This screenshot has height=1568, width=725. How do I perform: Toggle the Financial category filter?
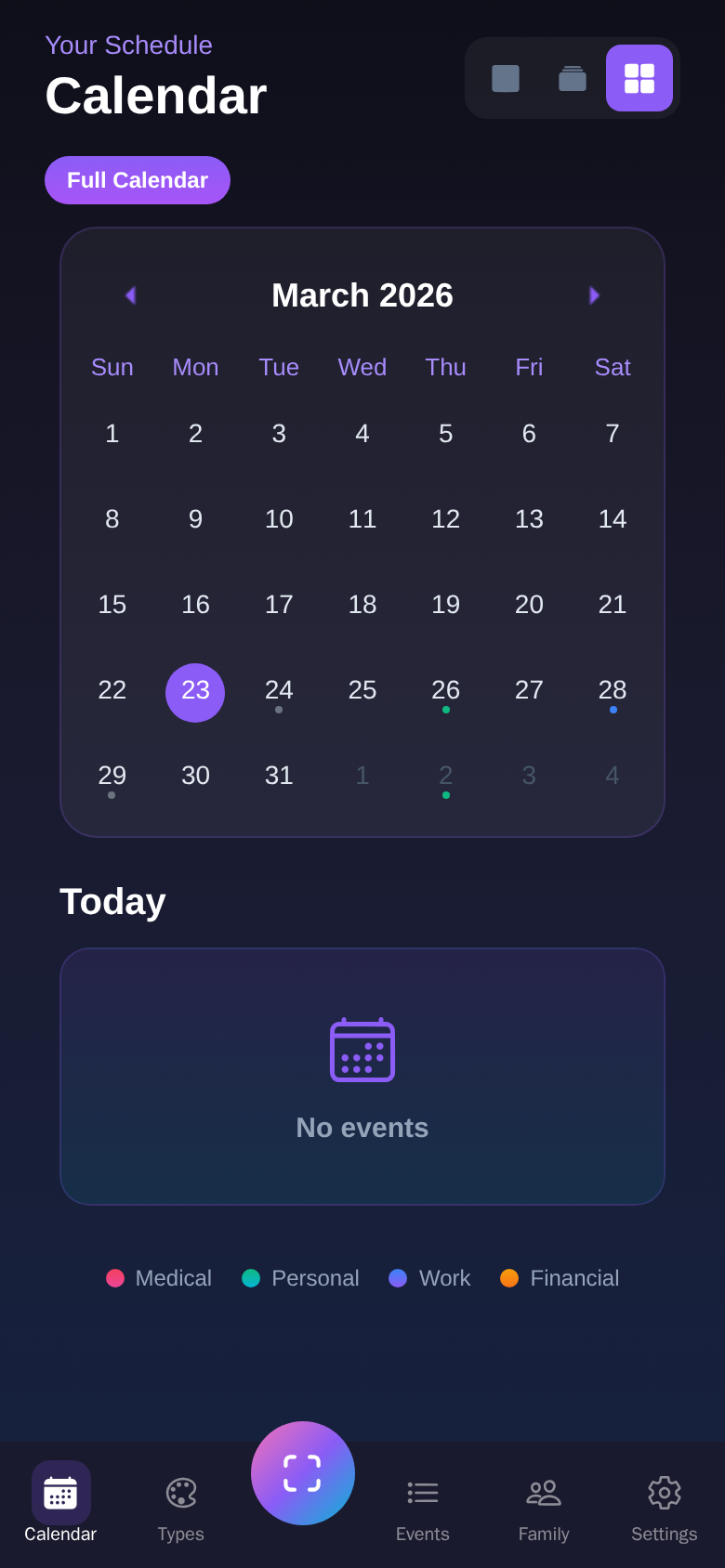click(509, 1278)
